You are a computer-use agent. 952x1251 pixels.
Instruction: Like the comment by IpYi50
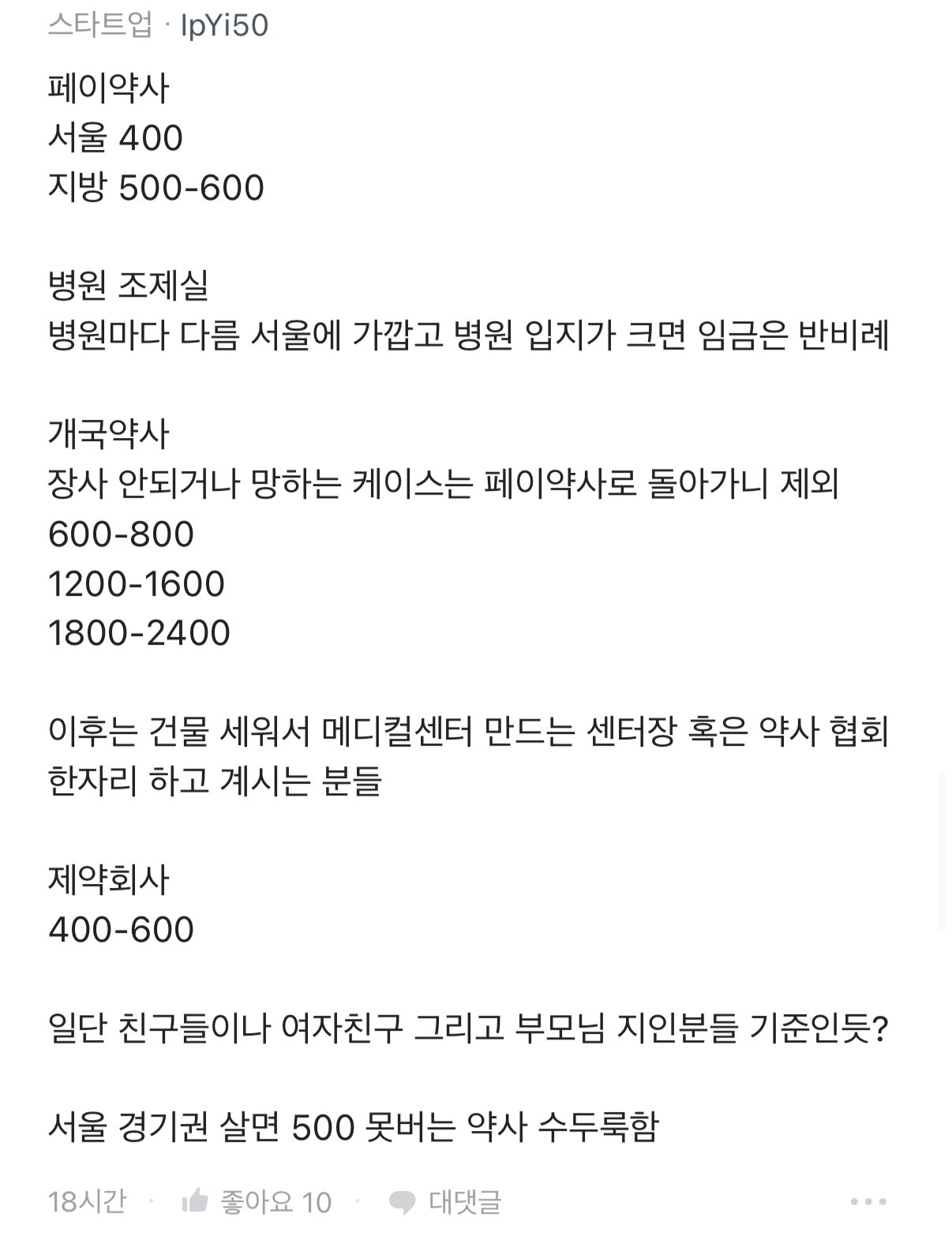(x=194, y=1202)
